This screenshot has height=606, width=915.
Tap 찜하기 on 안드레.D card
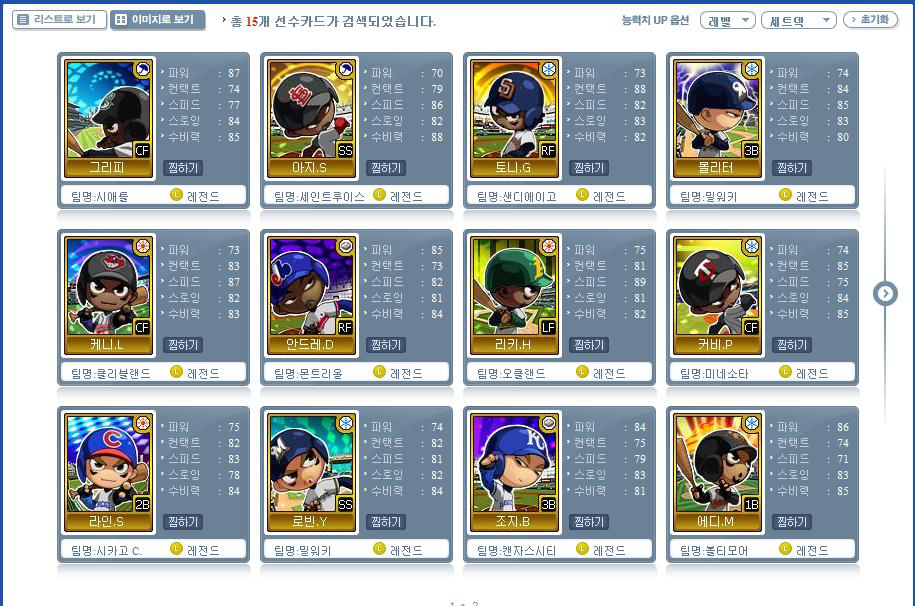click(385, 345)
